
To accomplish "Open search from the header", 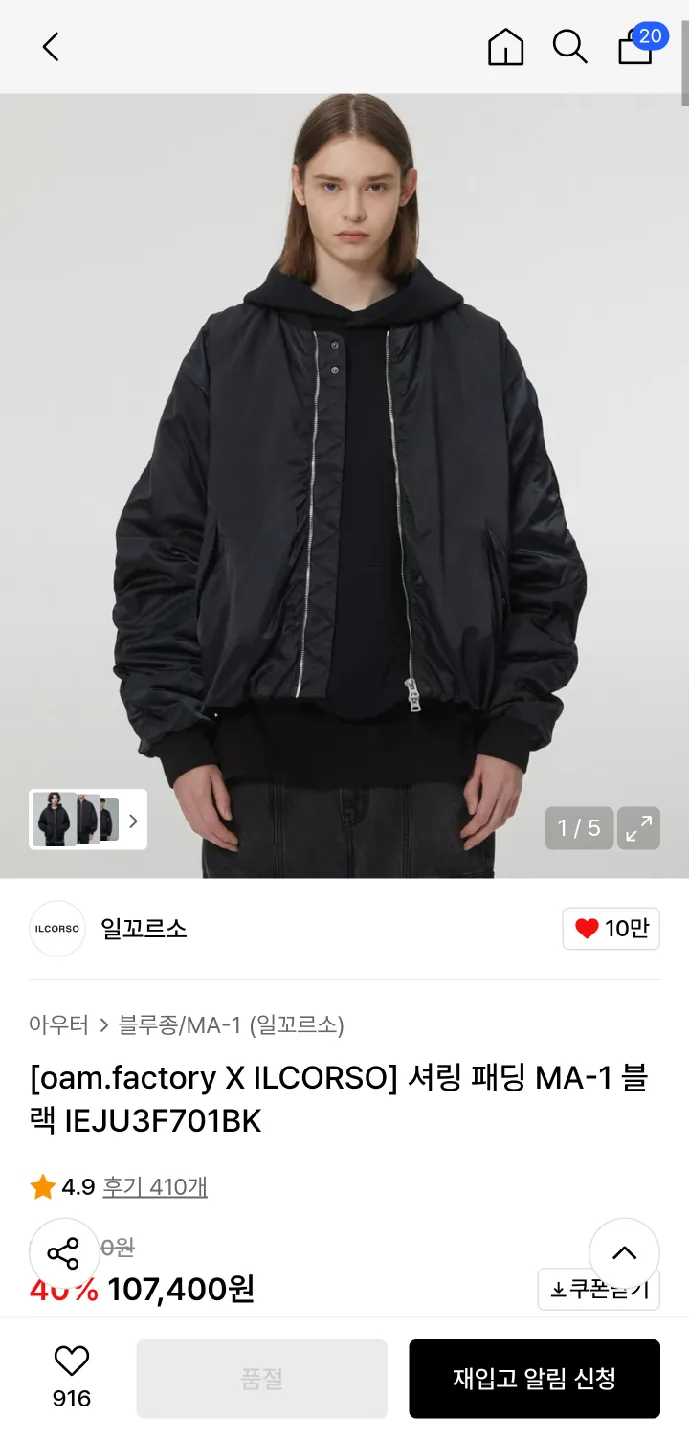I will pos(570,47).
